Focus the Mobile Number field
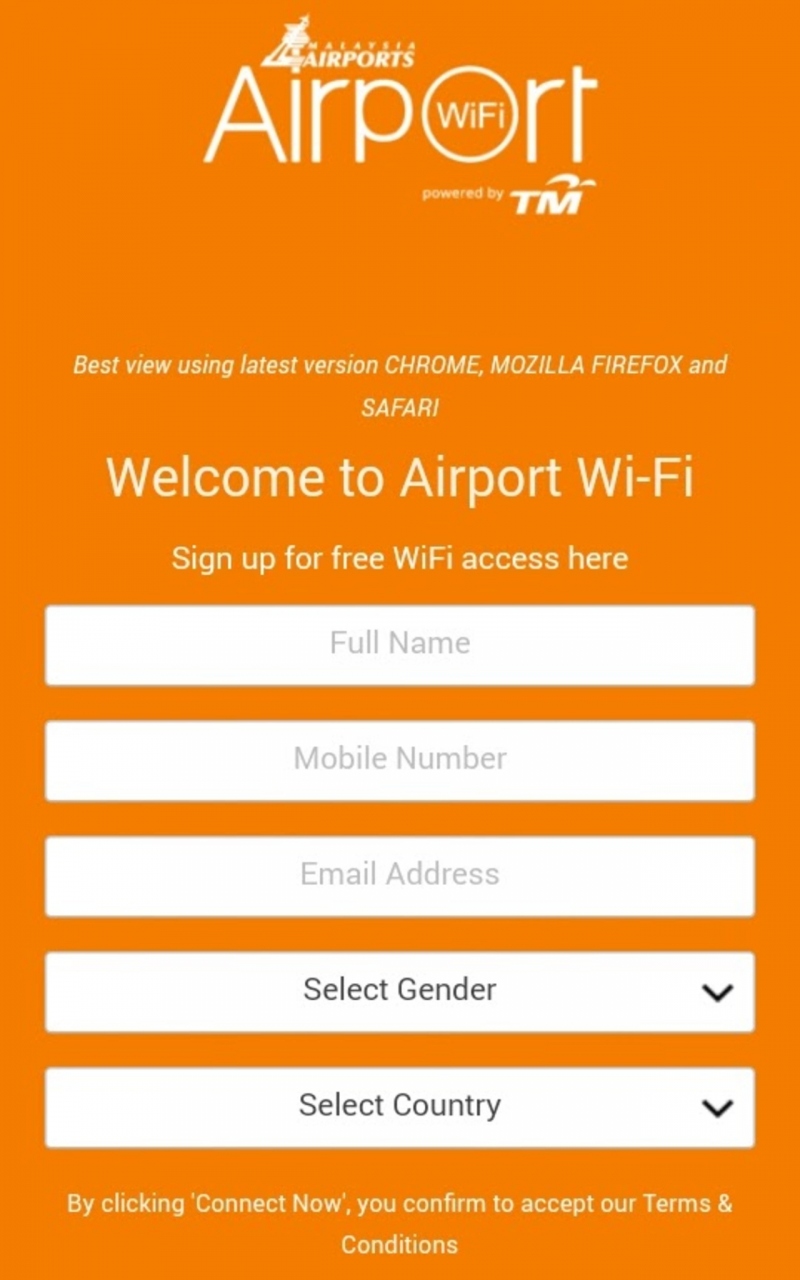This screenshot has height=1280, width=800. click(400, 760)
